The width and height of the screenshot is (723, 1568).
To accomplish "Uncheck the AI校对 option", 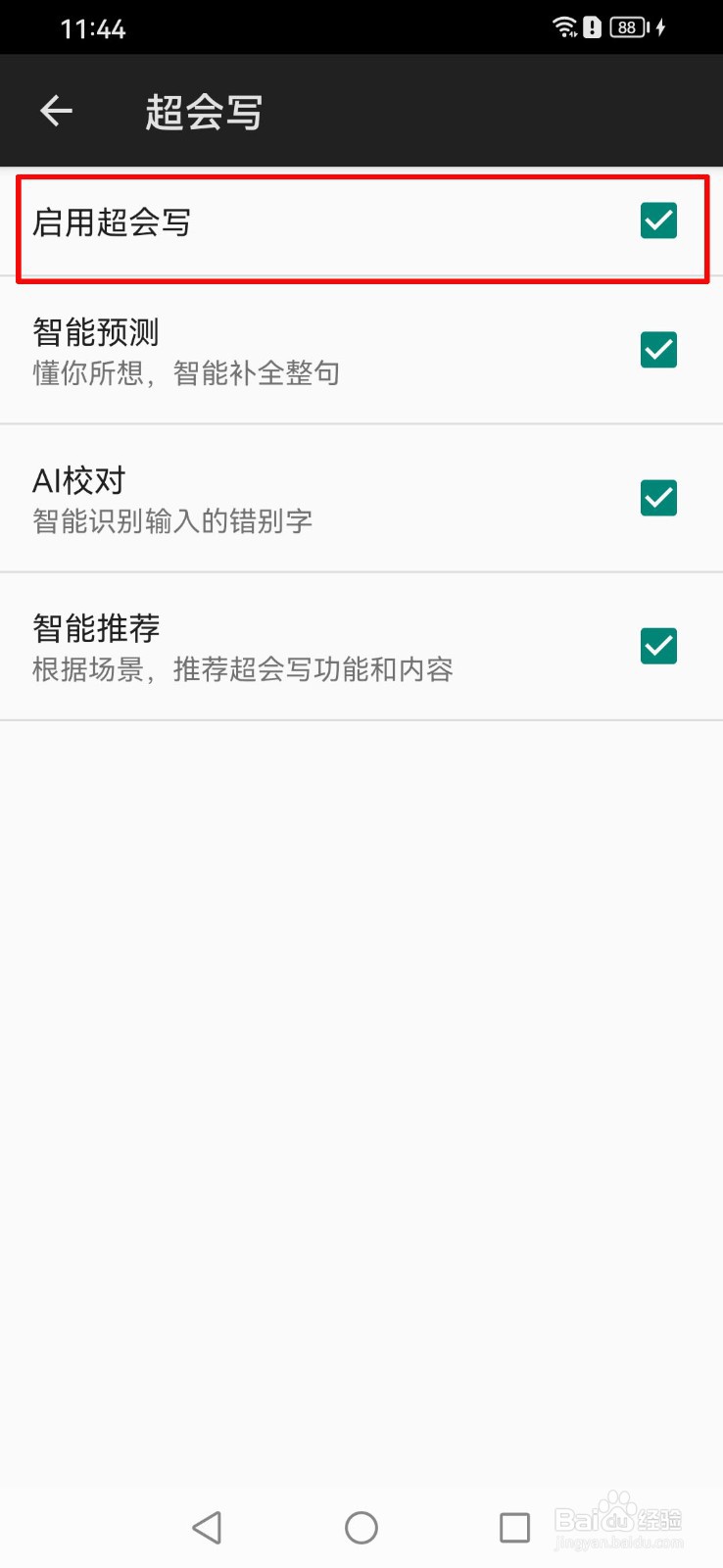I will [x=657, y=498].
